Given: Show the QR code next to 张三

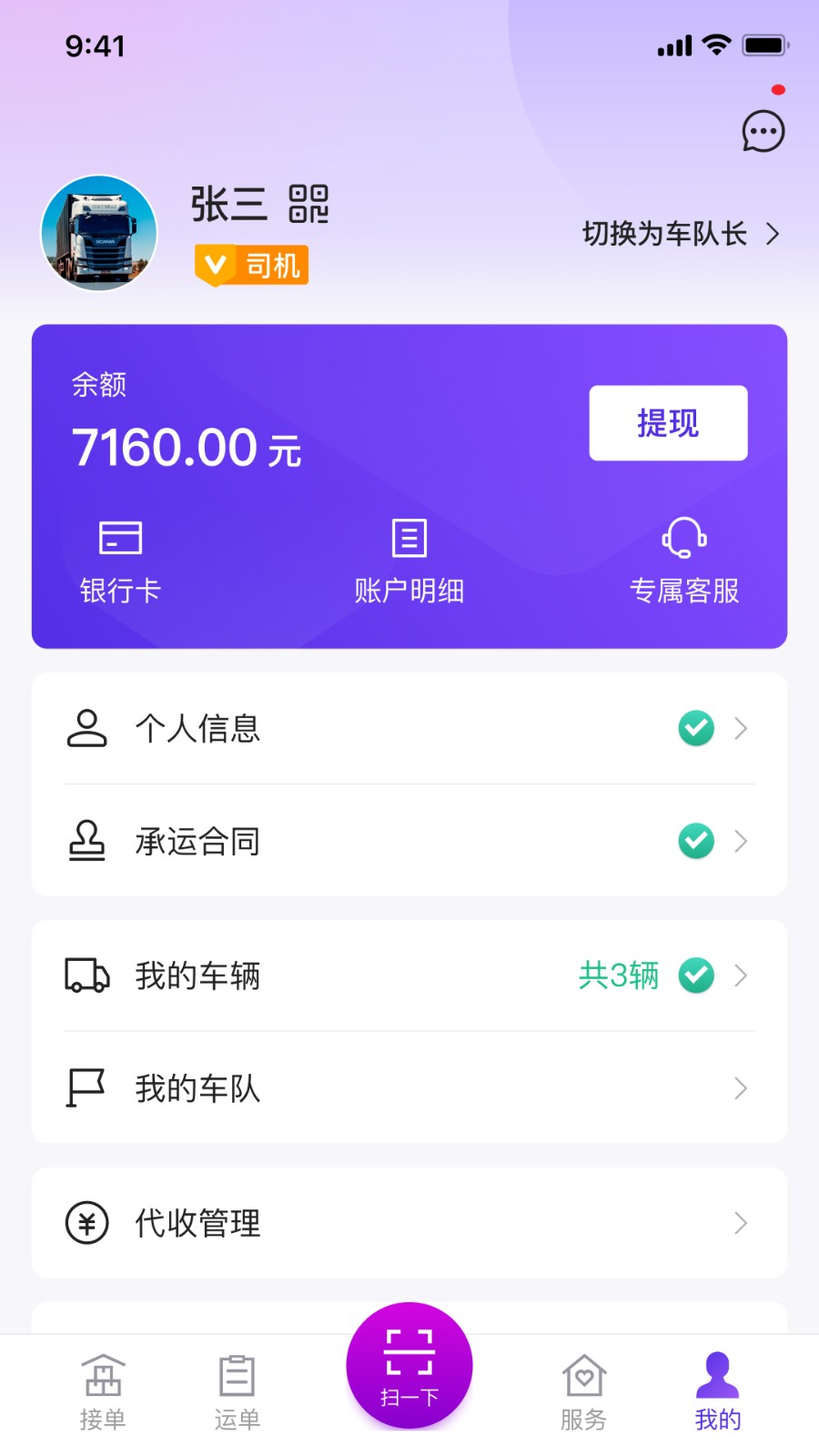Looking at the screenshot, I should pyautogui.click(x=311, y=206).
